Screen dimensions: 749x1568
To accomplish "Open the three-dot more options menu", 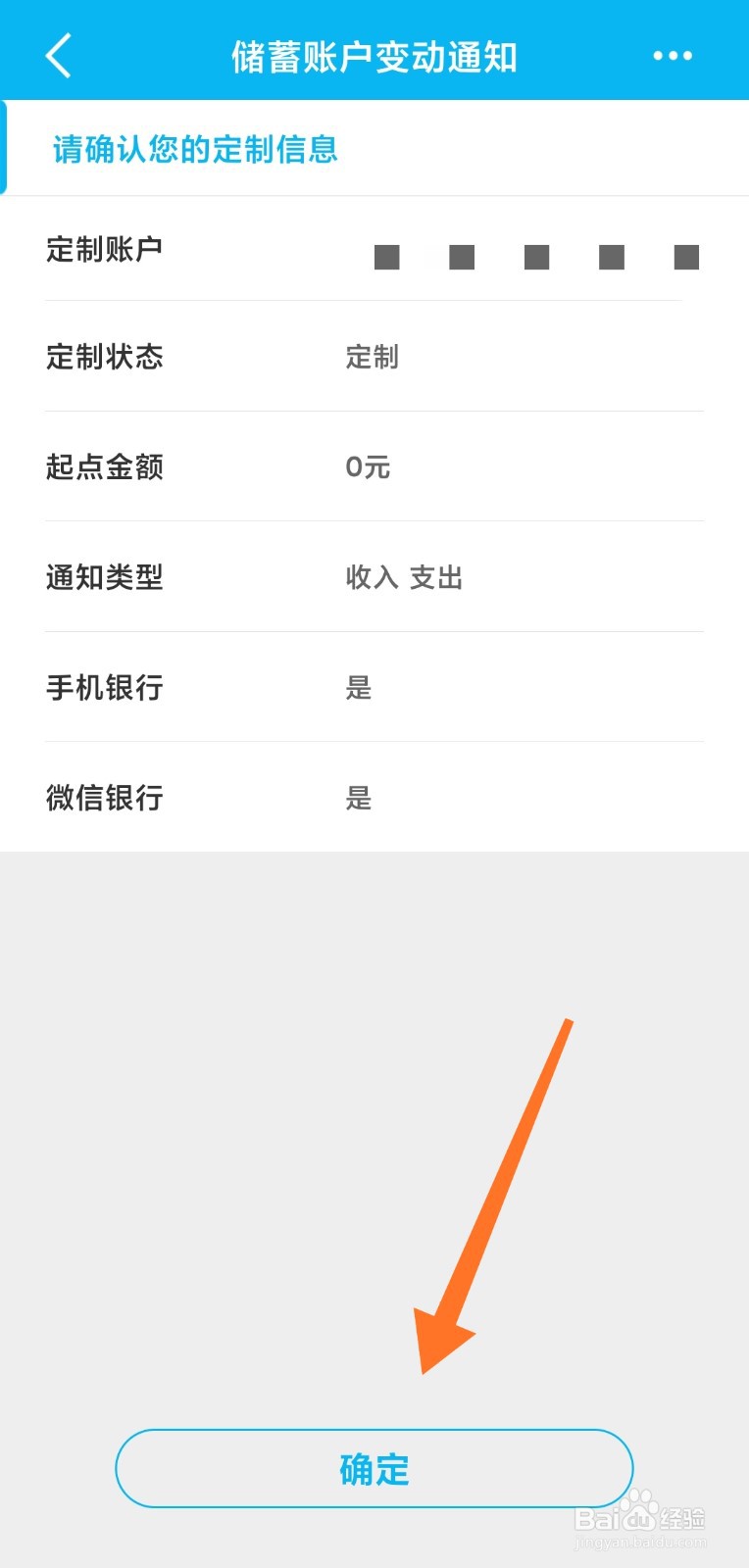I will coord(673,56).
